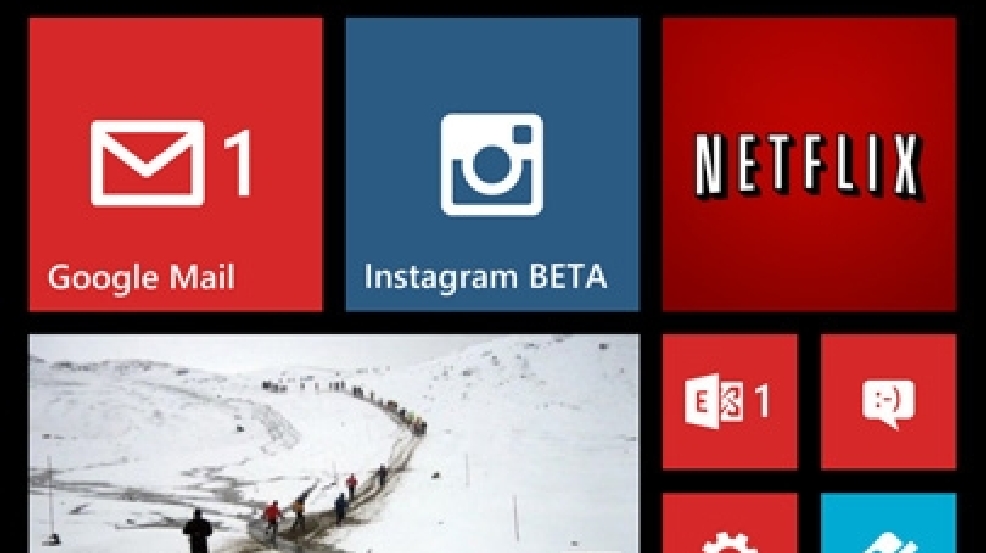Screen dimensions: 986x553
Task: Open the Outlook Exchange mail tile
Action: tap(730, 402)
